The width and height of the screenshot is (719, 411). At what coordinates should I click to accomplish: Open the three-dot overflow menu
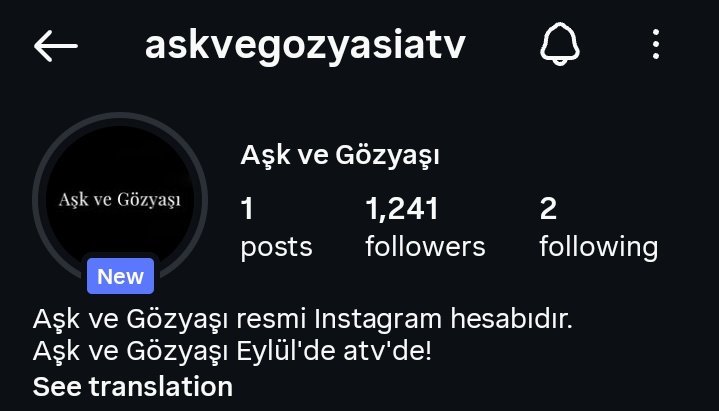[x=656, y=45]
